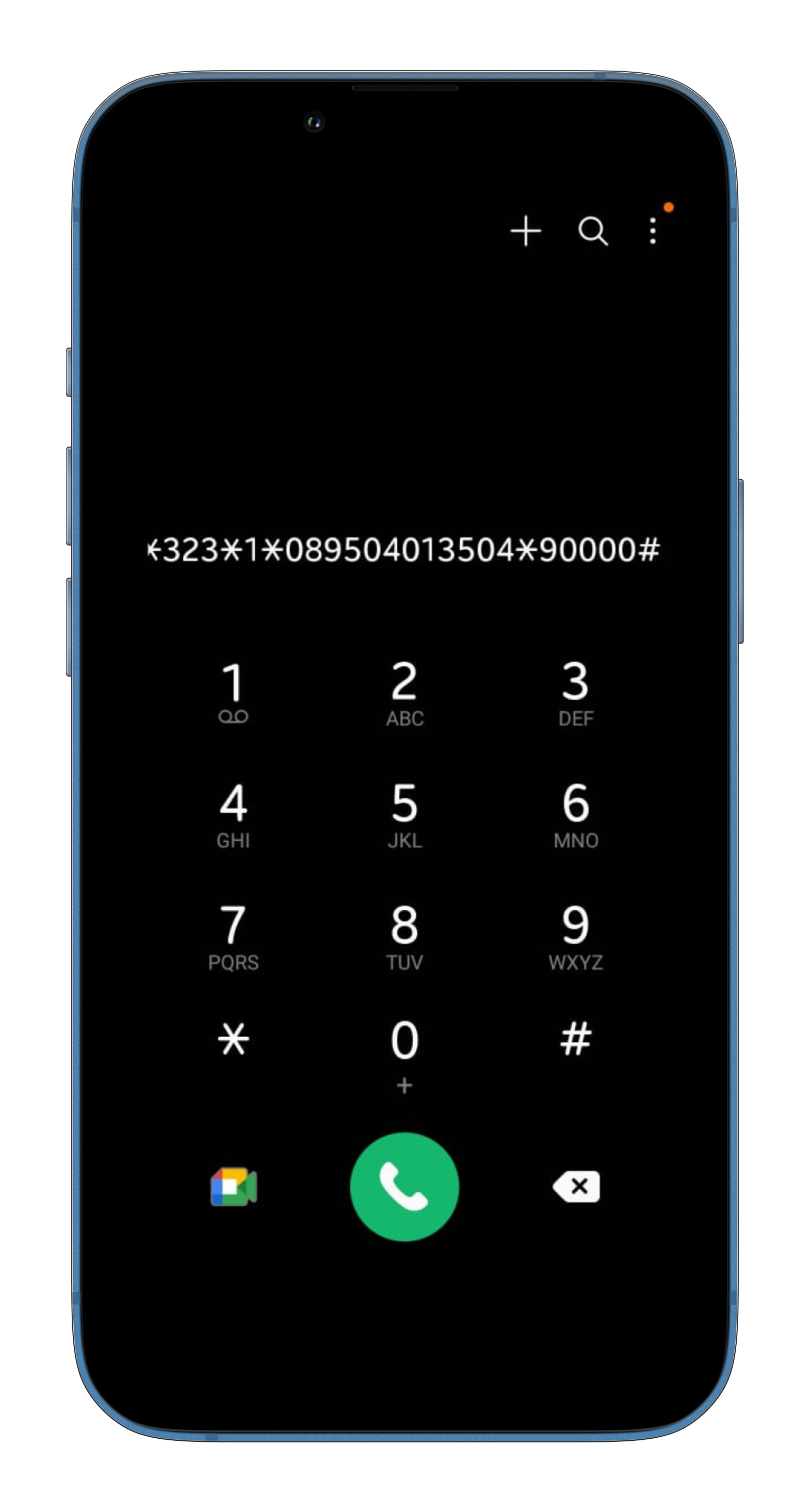Enter digit 4 GHI
Screen dimensions: 810x1512
click(233, 815)
